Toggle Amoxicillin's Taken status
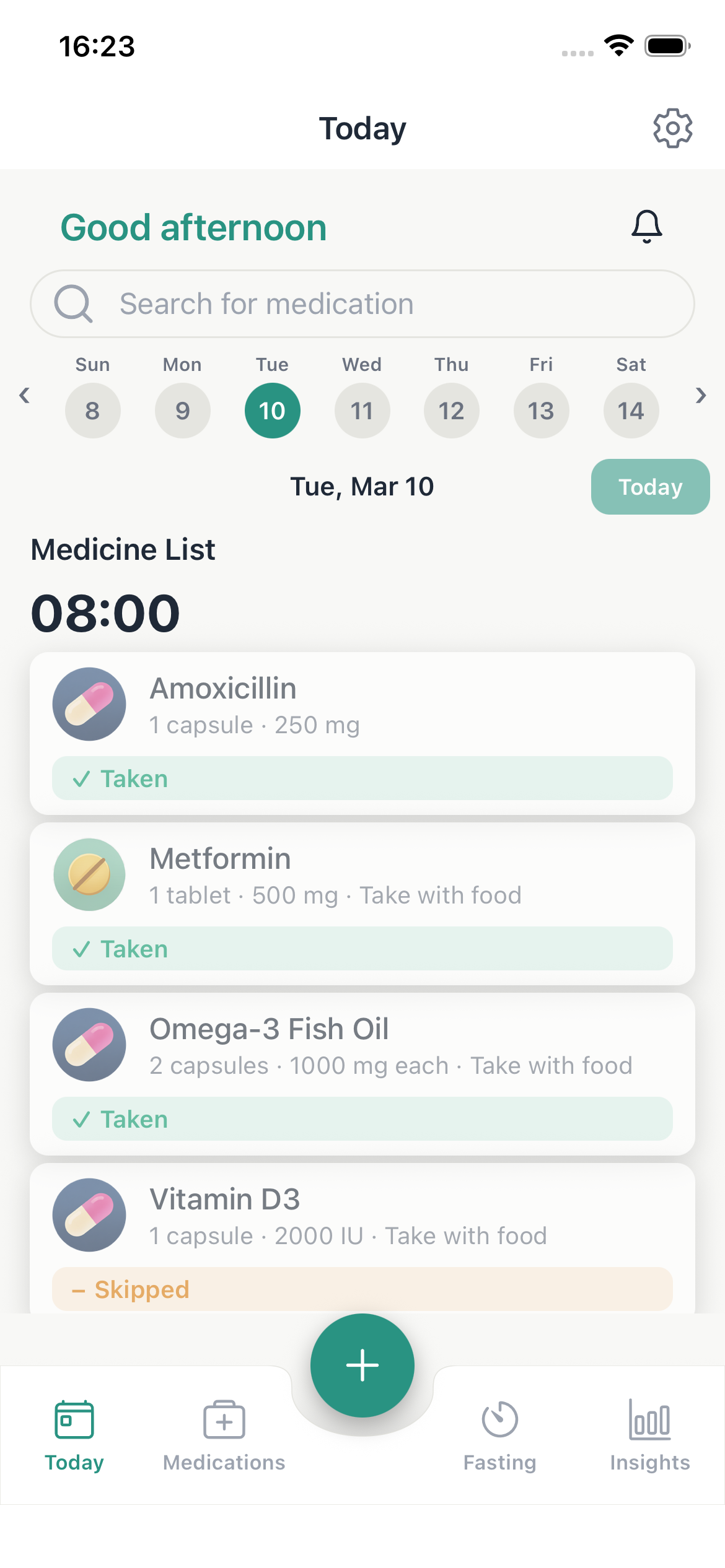 click(362, 778)
